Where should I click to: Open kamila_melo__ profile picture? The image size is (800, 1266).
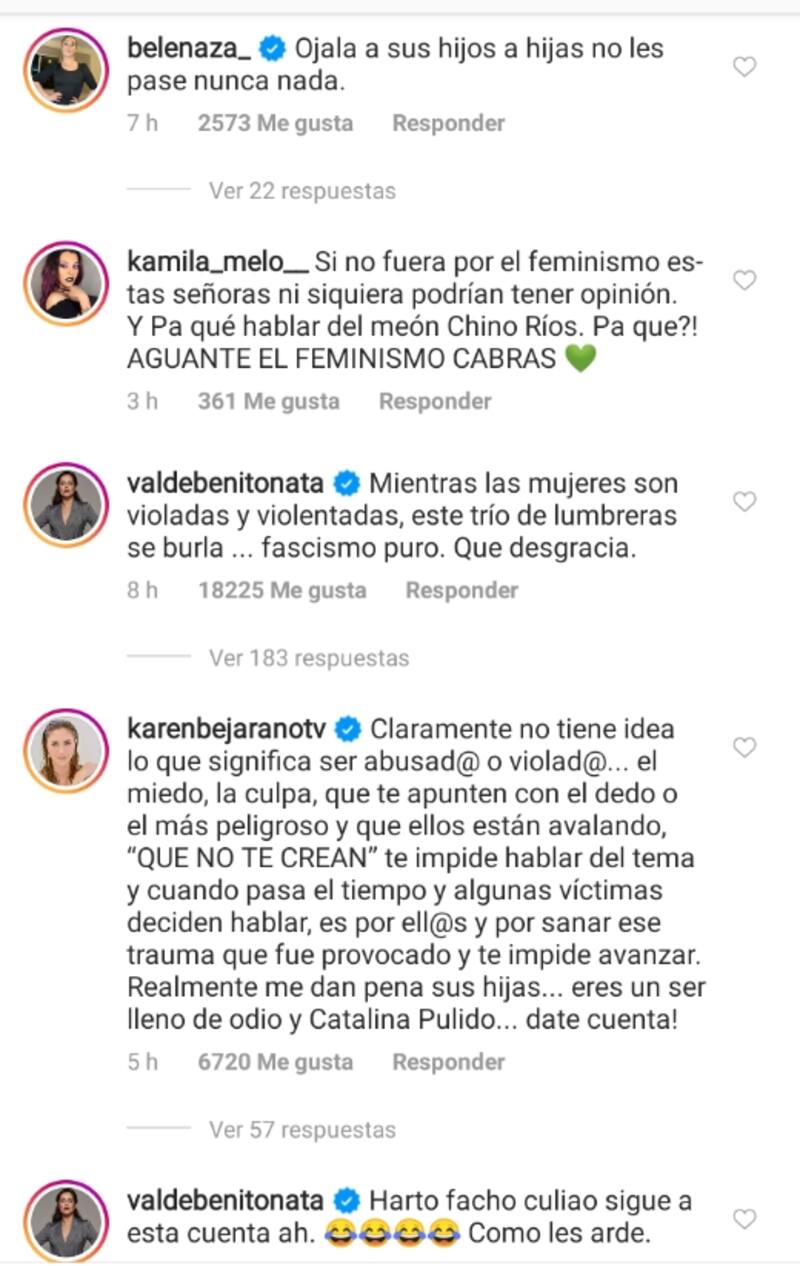(x=66, y=283)
